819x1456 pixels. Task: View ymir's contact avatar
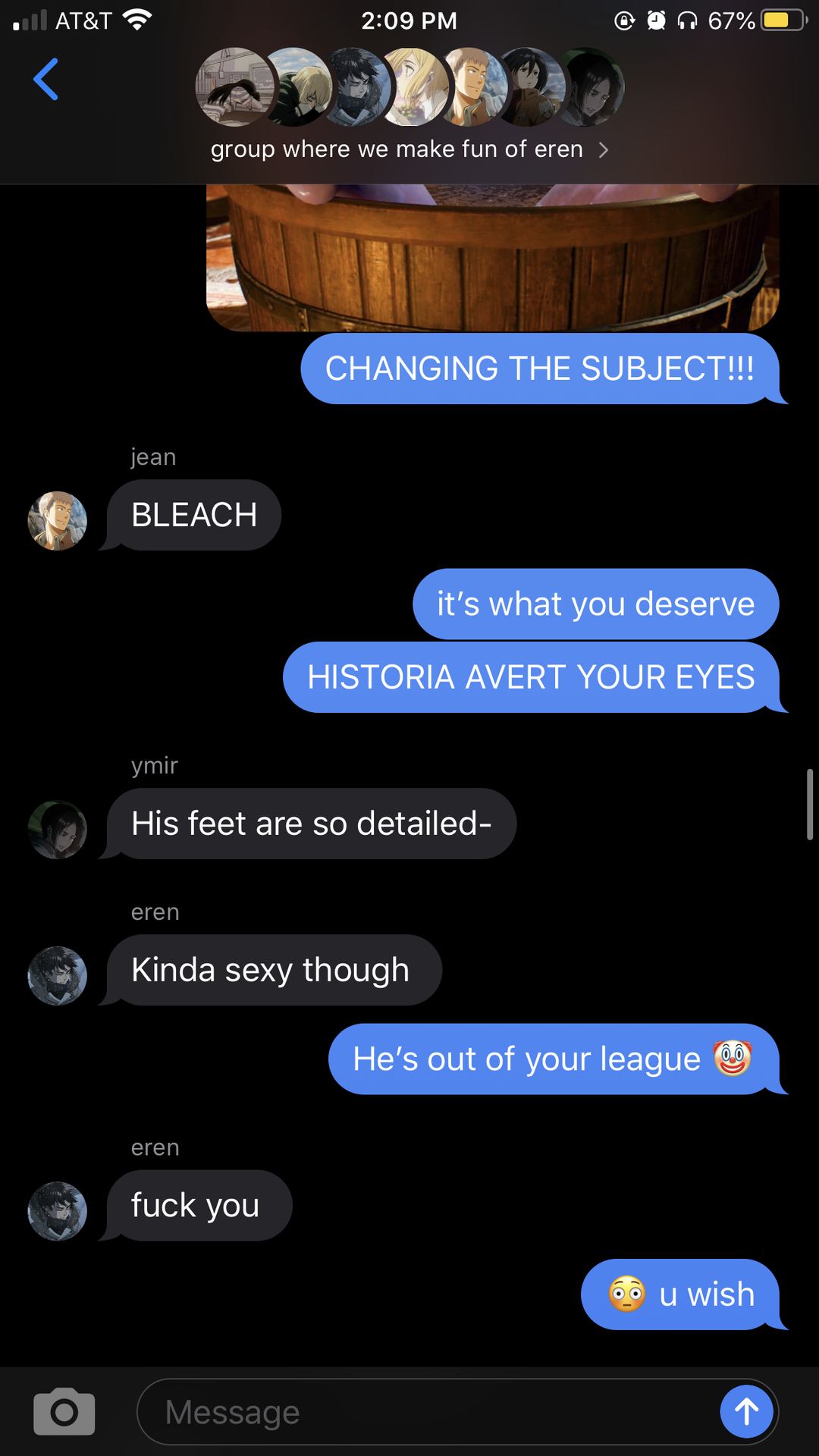click(x=58, y=830)
